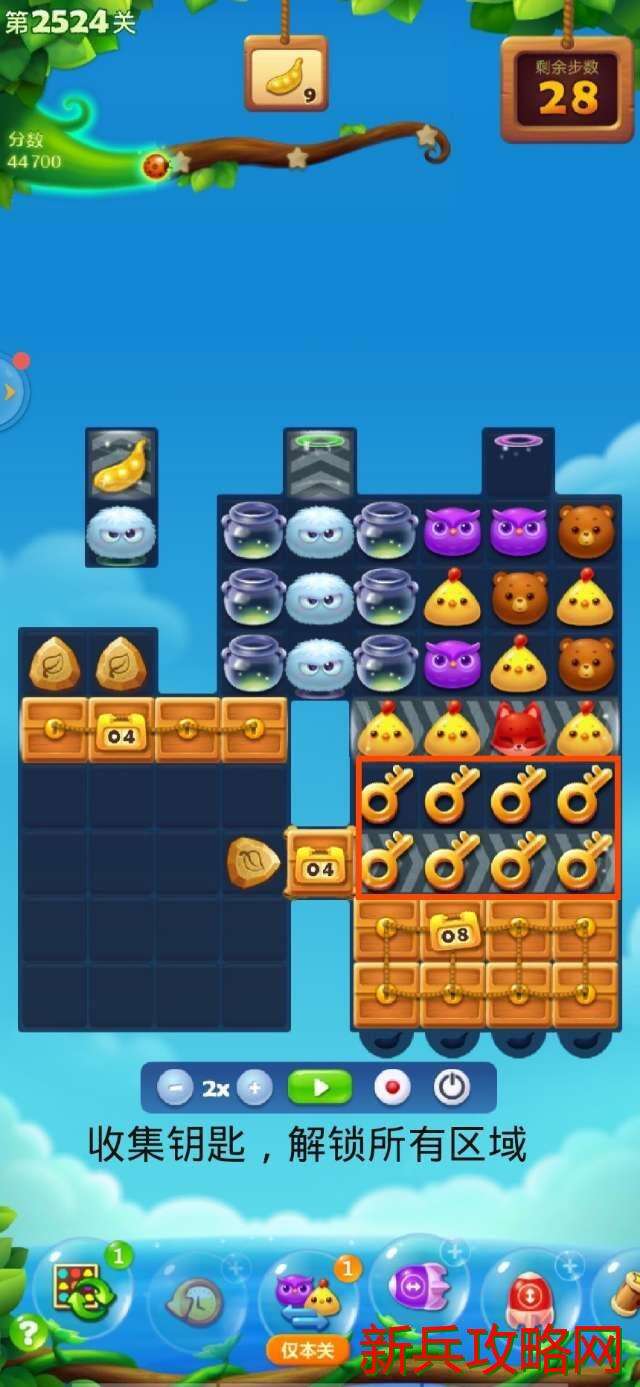Tap the red fox piece
640x1387 pixels.
point(519,730)
